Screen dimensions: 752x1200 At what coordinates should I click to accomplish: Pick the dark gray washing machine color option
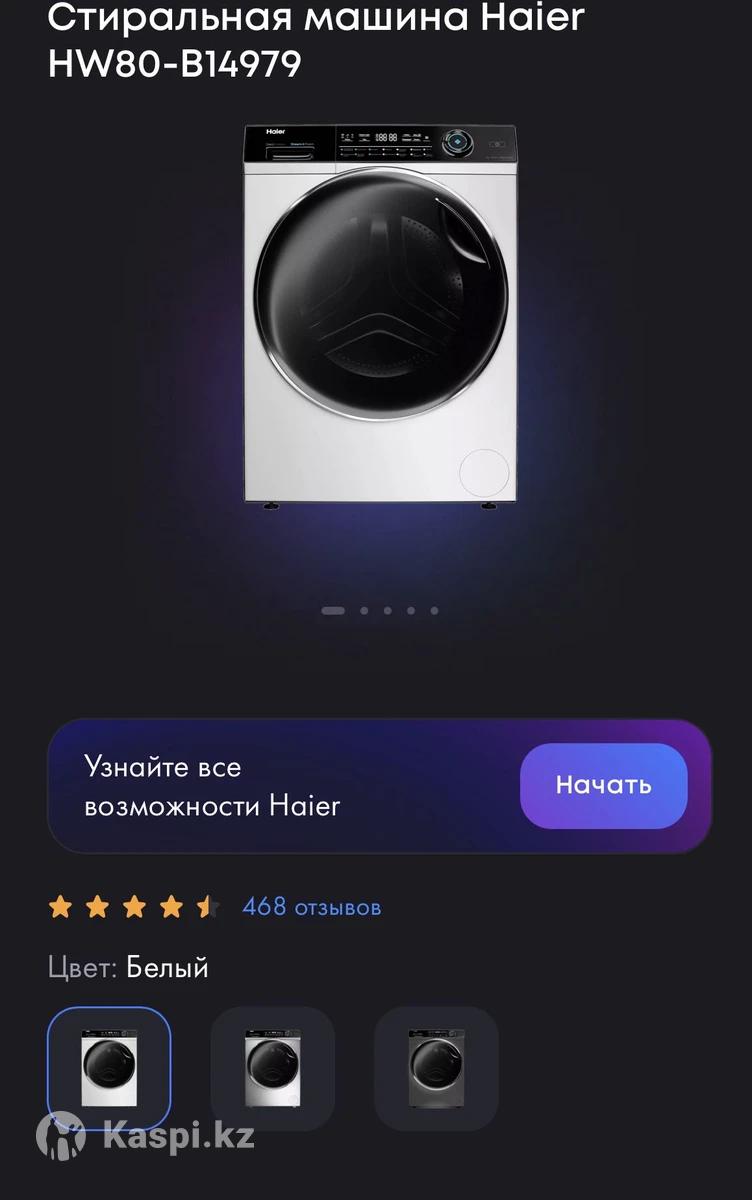pos(436,1068)
